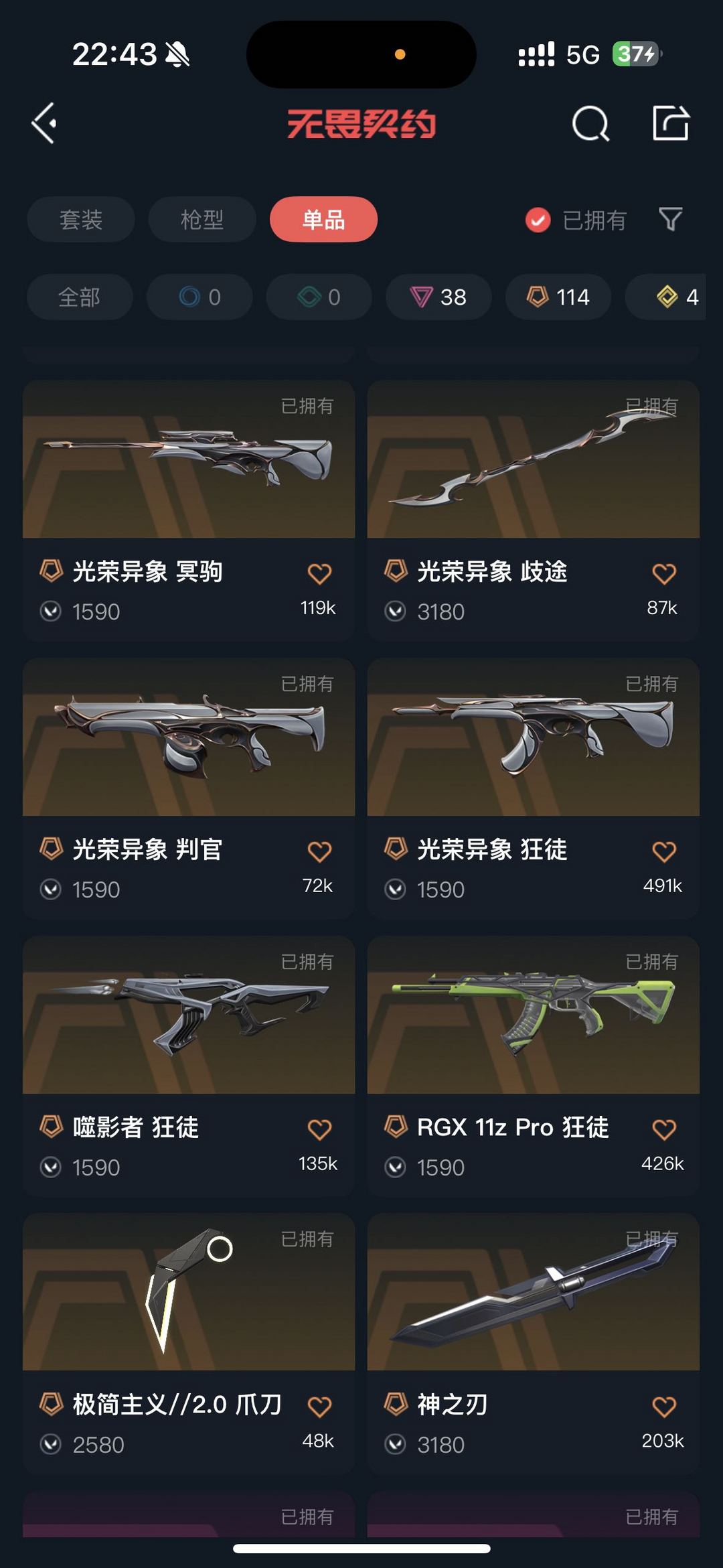Share this page via the share icon
The width and height of the screenshot is (723, 1568).
(671, 123)
